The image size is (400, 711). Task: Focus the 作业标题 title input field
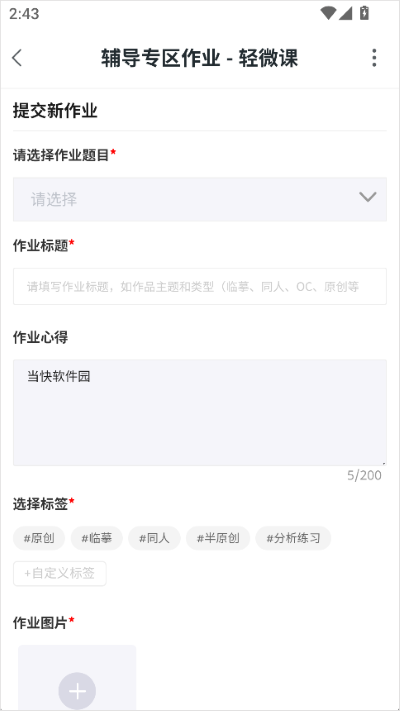[x=200, y=286]
